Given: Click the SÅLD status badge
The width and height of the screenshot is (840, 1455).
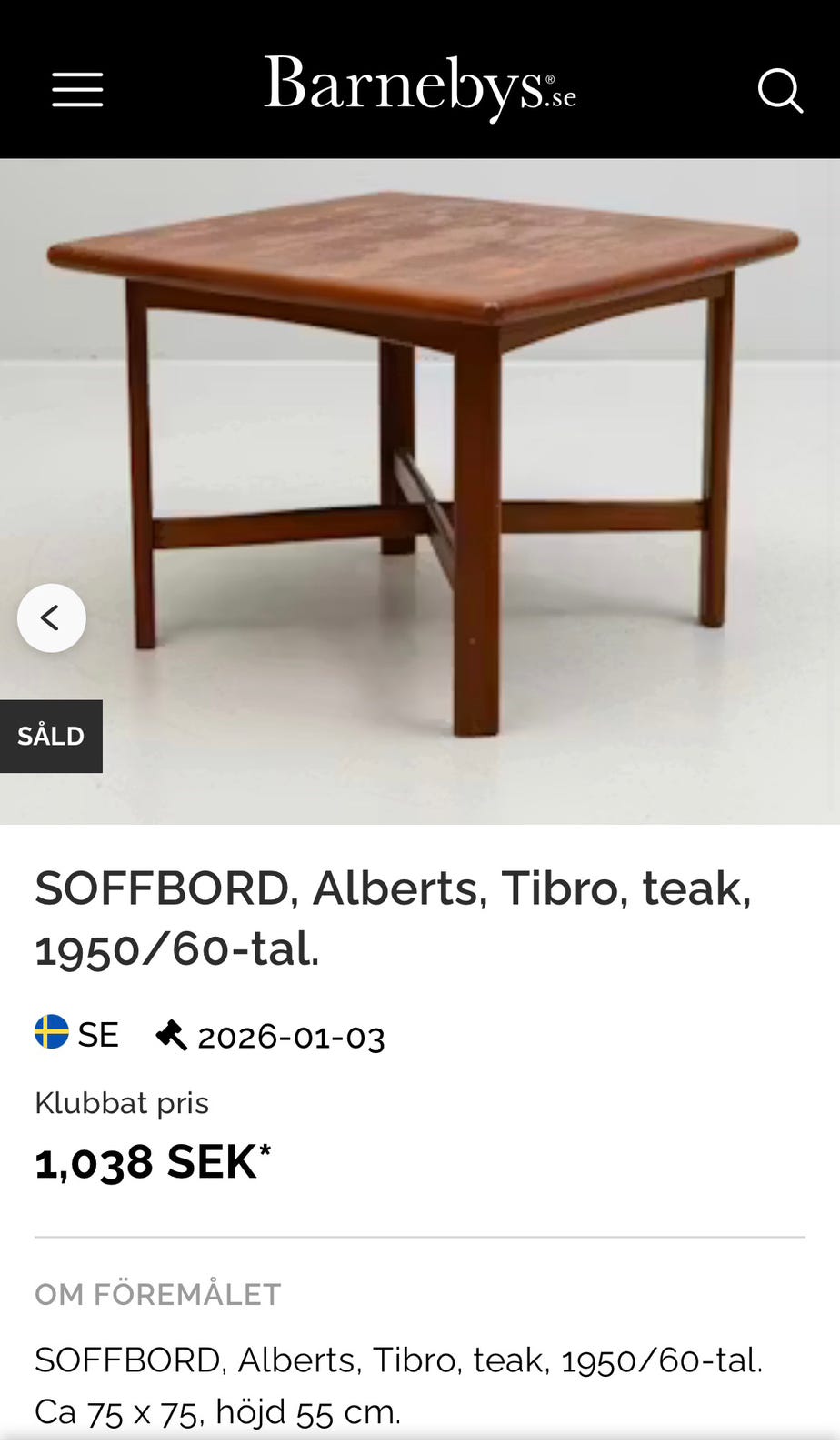Looking at the screenshot, I should pyautogui.click(x=51, y=736).
